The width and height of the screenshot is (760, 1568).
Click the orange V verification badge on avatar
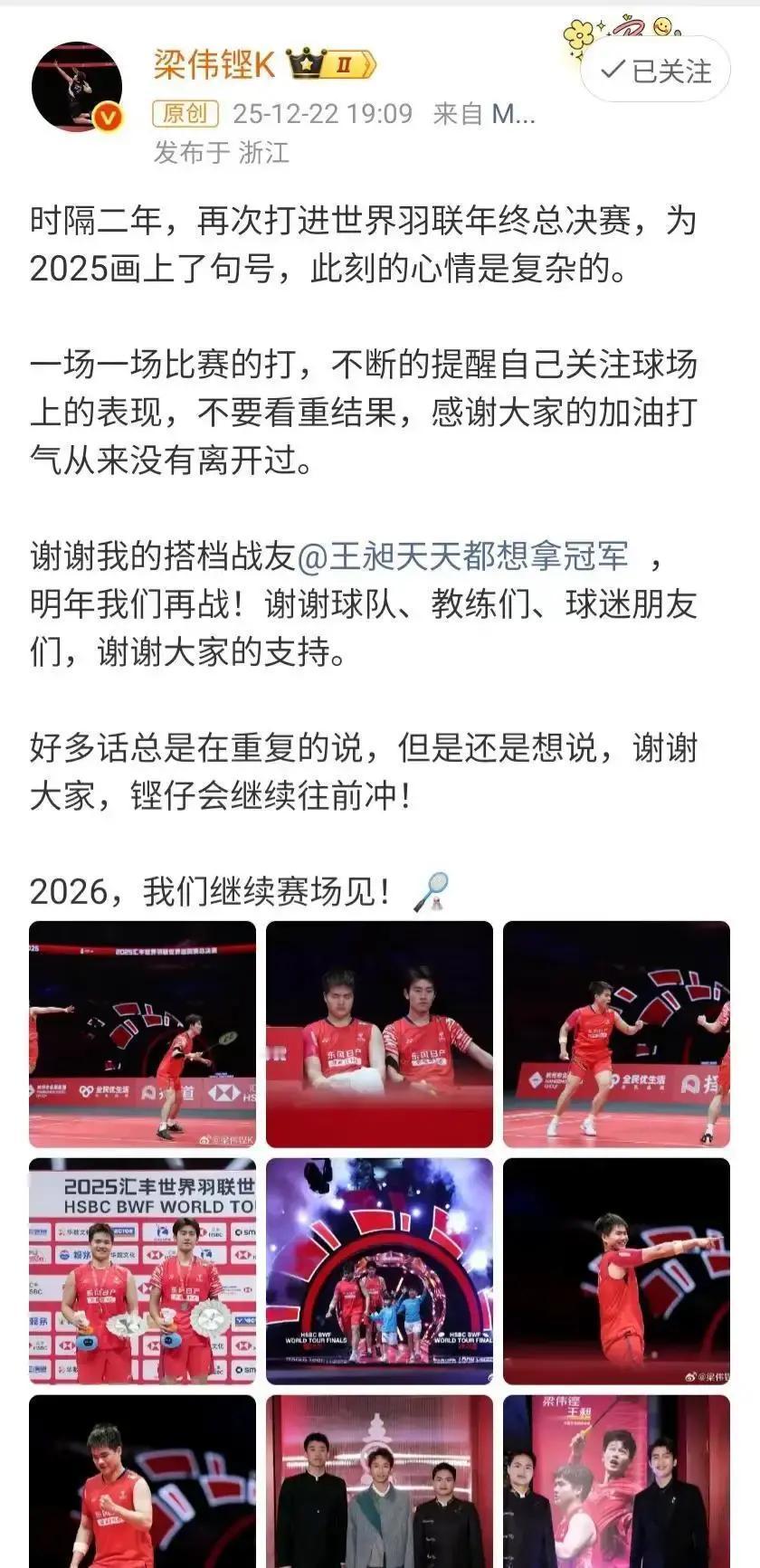click(108, 116)
